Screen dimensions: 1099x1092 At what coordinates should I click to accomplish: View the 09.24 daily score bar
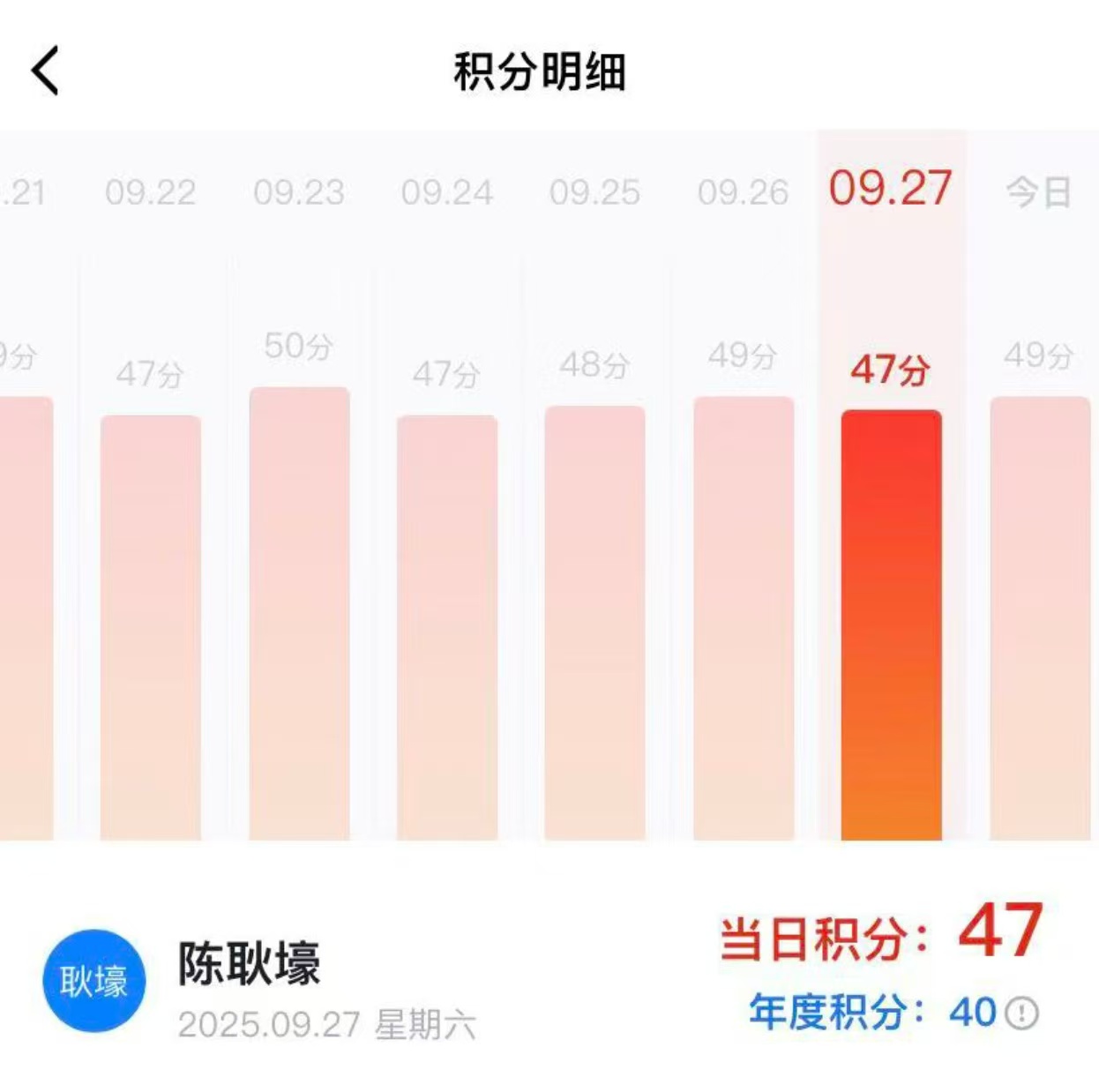tap(447, 626)
